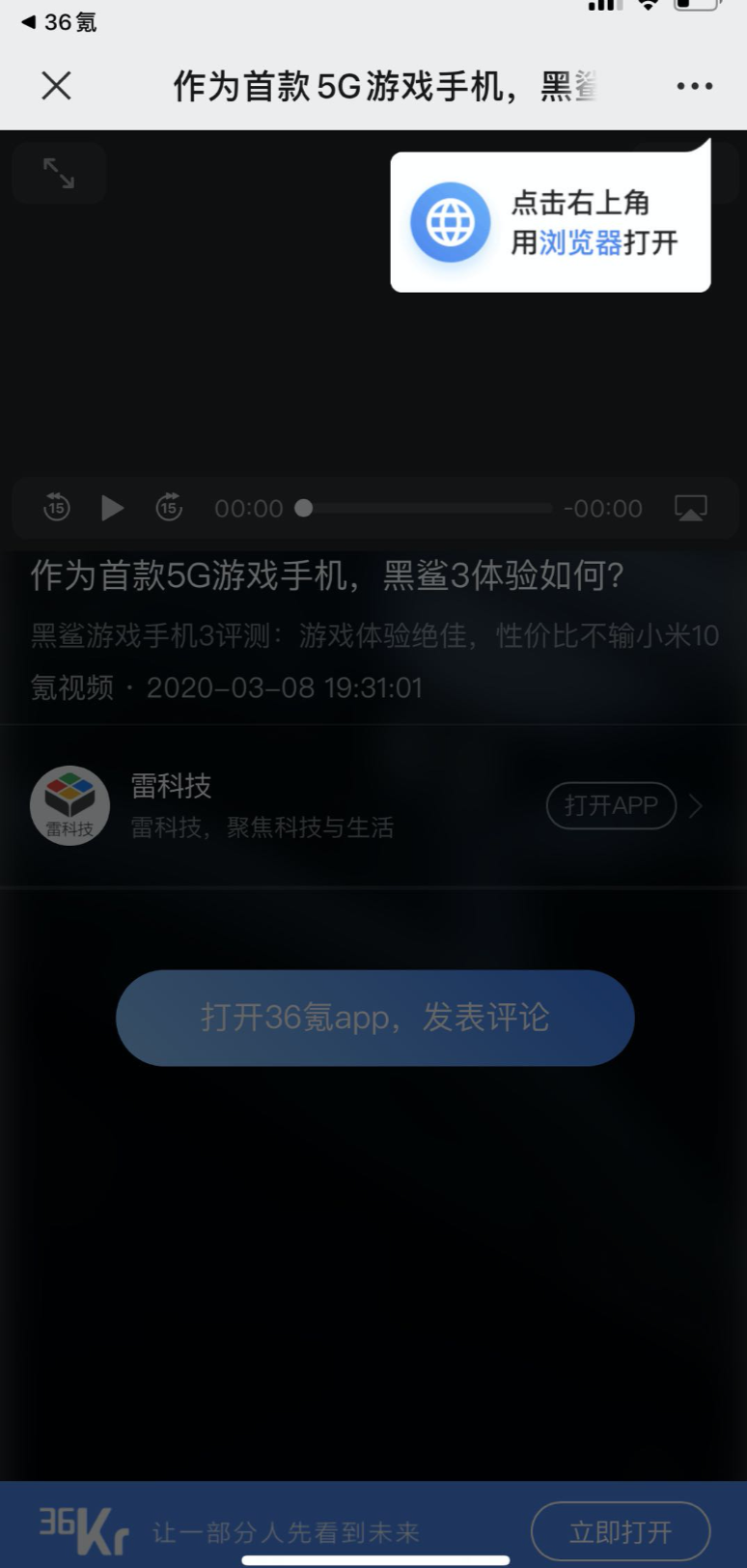Tap 立即打开 in the bottom banner
The image size is (747, 1568).
click(x=620, y=1531)
